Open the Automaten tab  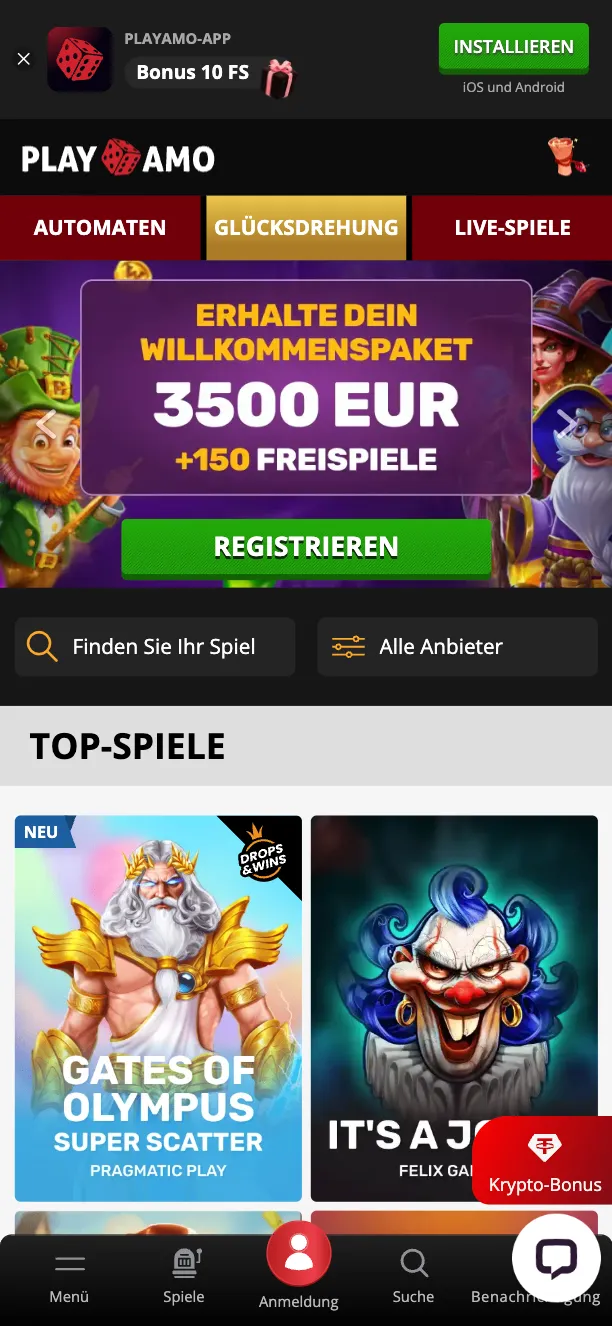pyautogui.click(x=100, y=228)
